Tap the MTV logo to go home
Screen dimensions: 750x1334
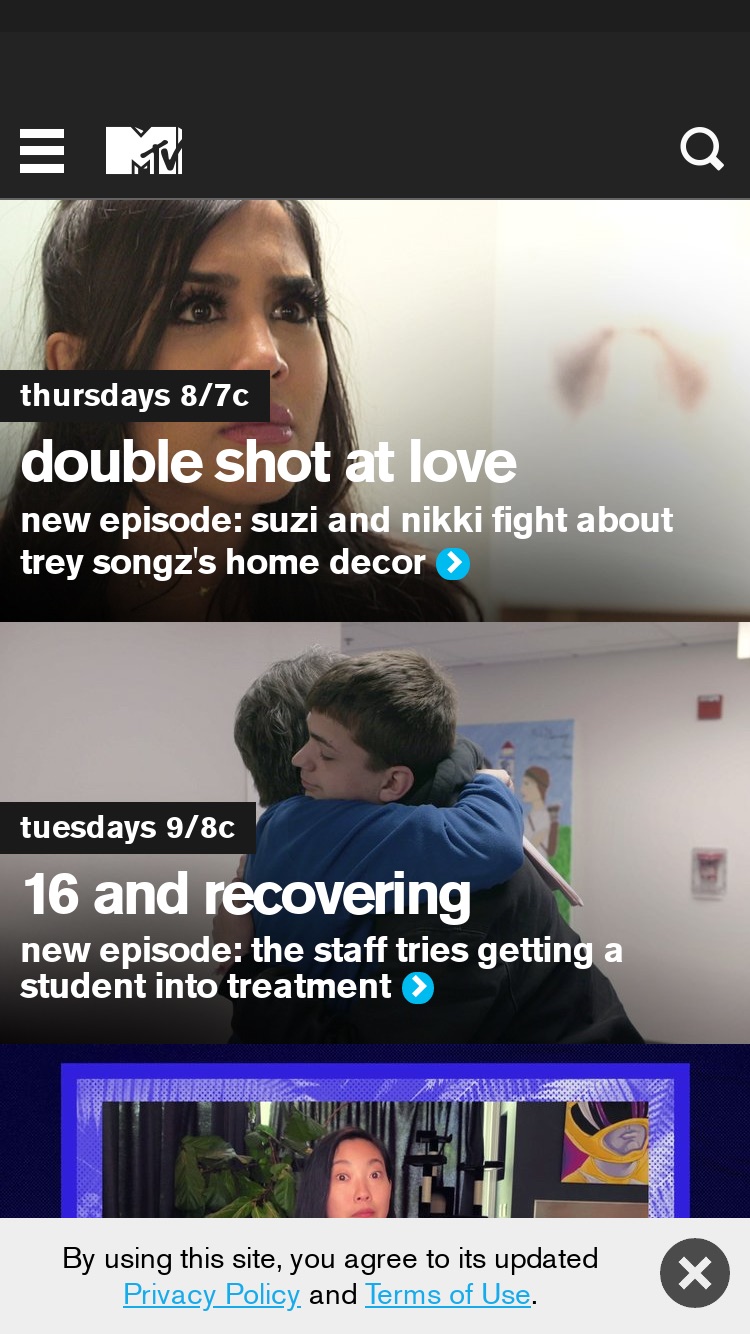(144, 151)
